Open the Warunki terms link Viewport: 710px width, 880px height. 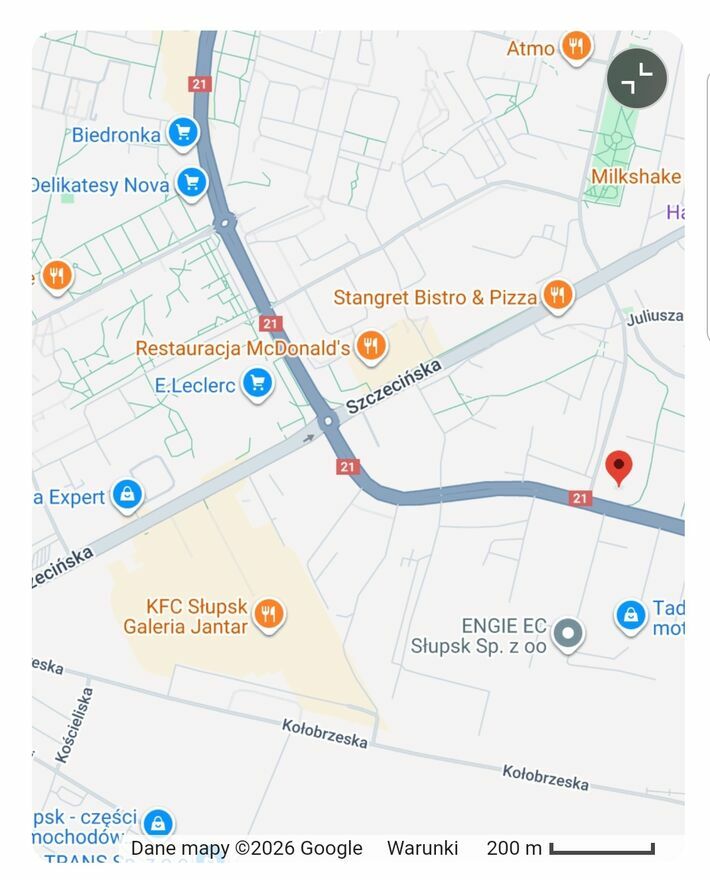422,848
